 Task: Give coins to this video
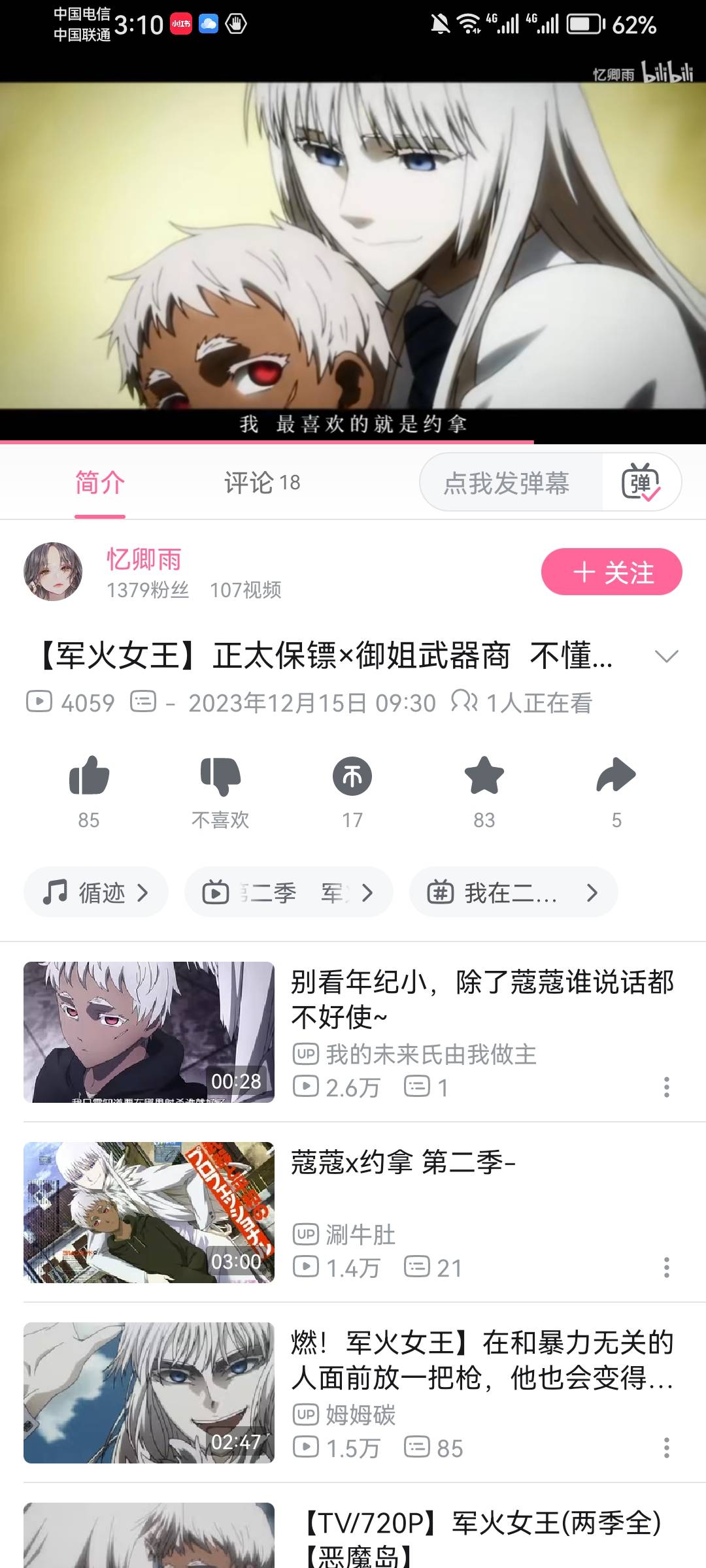tap(352, 777)
